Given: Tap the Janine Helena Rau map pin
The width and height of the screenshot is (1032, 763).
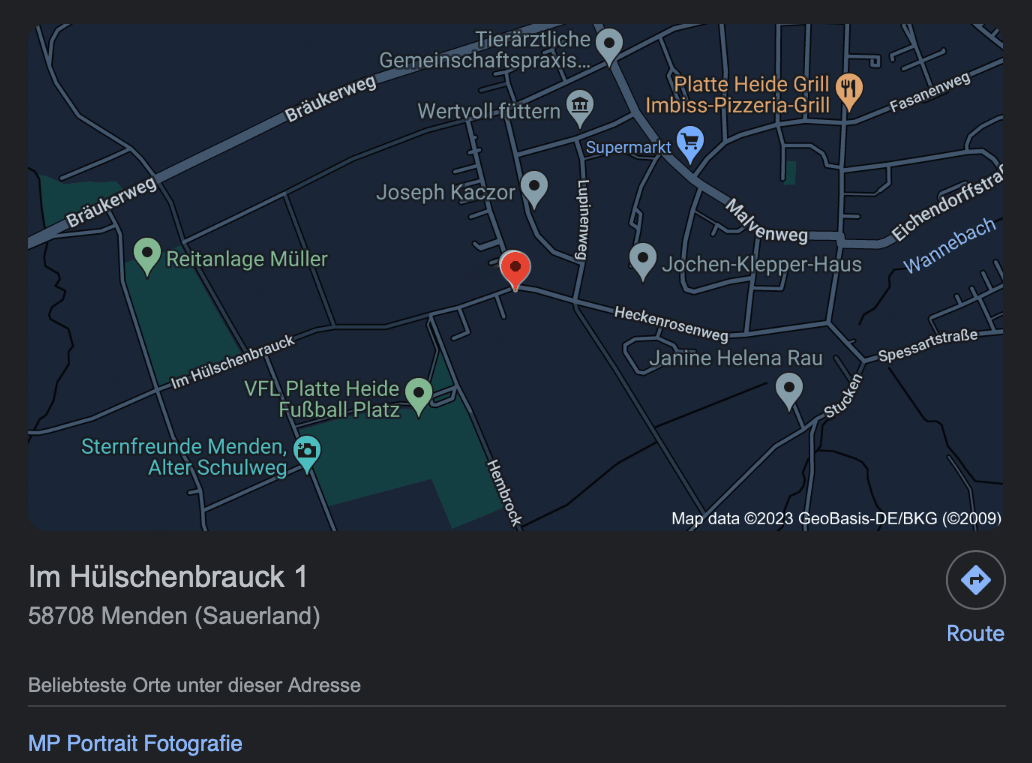Looking at the screenshot, I should pos(789,390).
